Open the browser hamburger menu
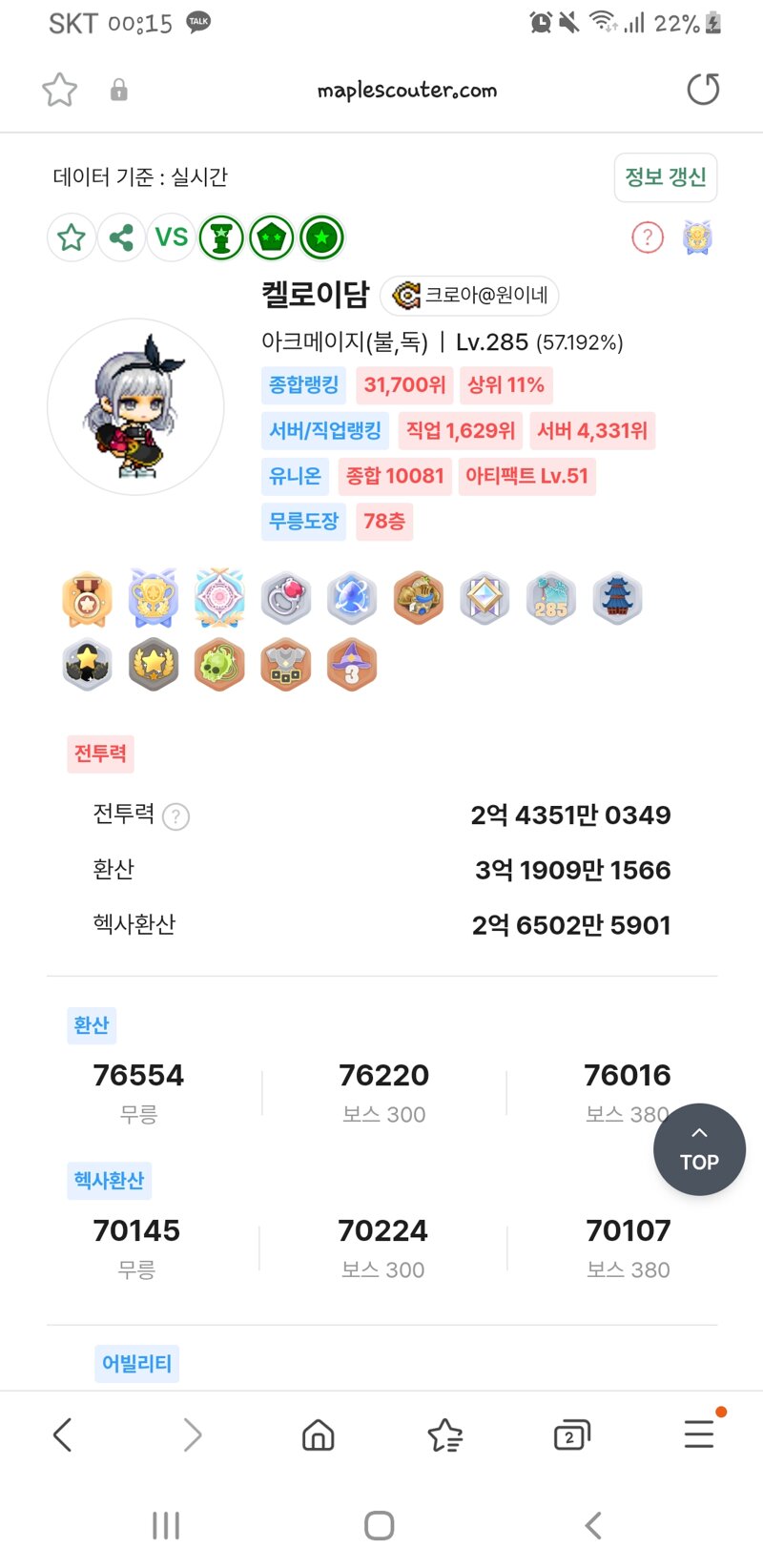The width and height of the screenshot is (763, 1568). [x=699, y=1434]
